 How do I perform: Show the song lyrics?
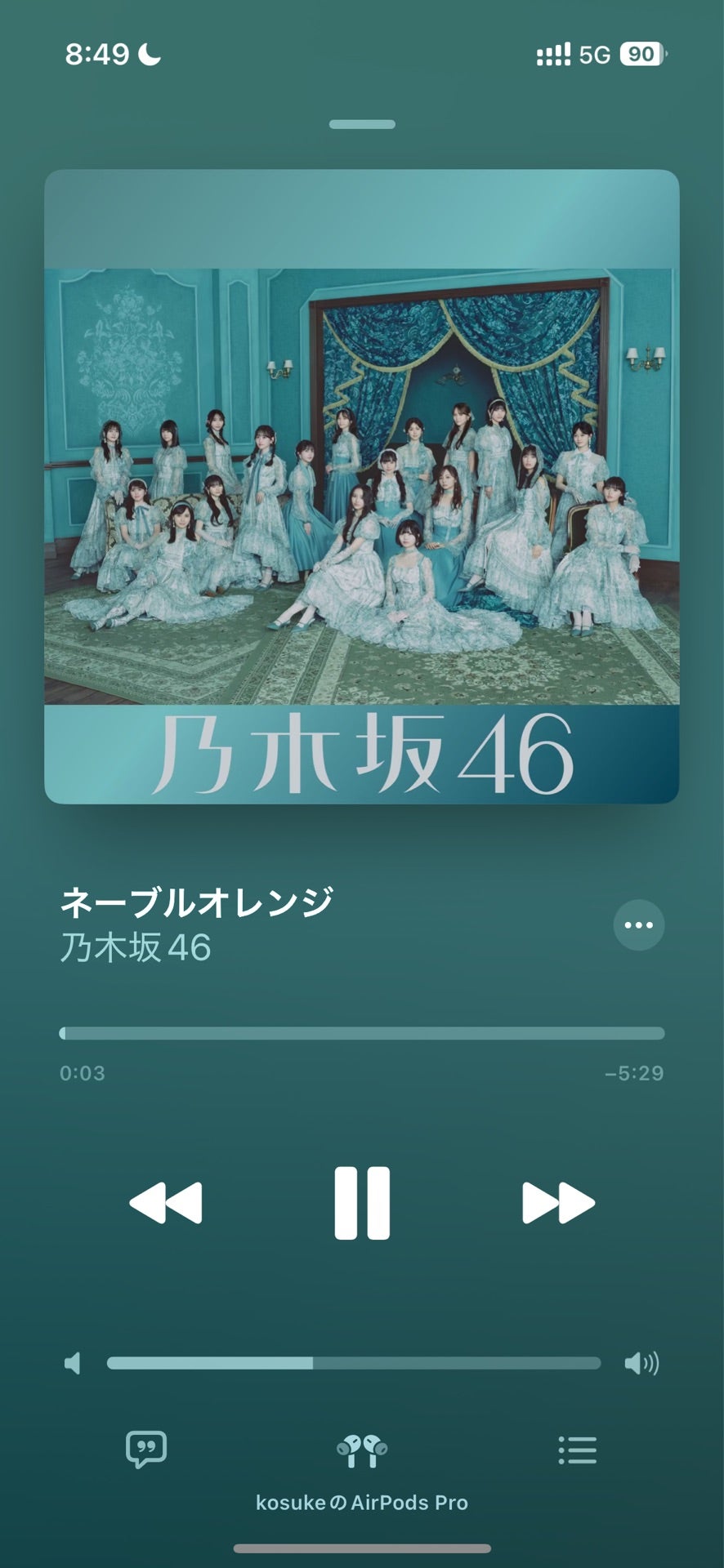146,1450
